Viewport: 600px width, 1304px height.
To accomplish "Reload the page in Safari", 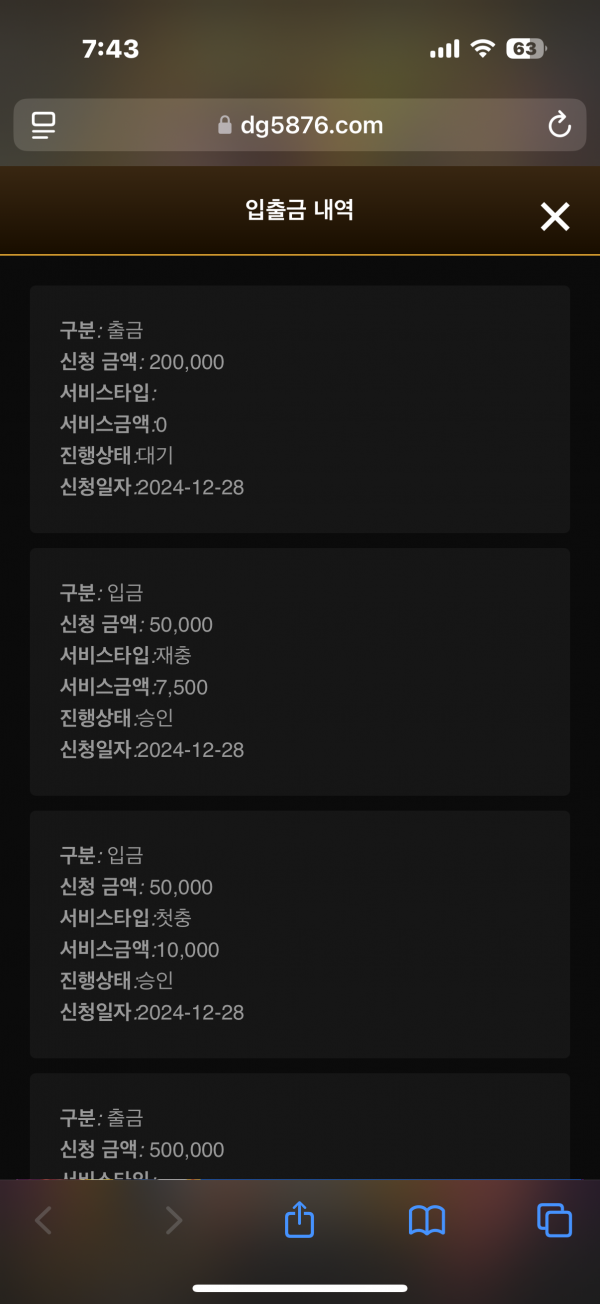I will click(x=559, y=125).
